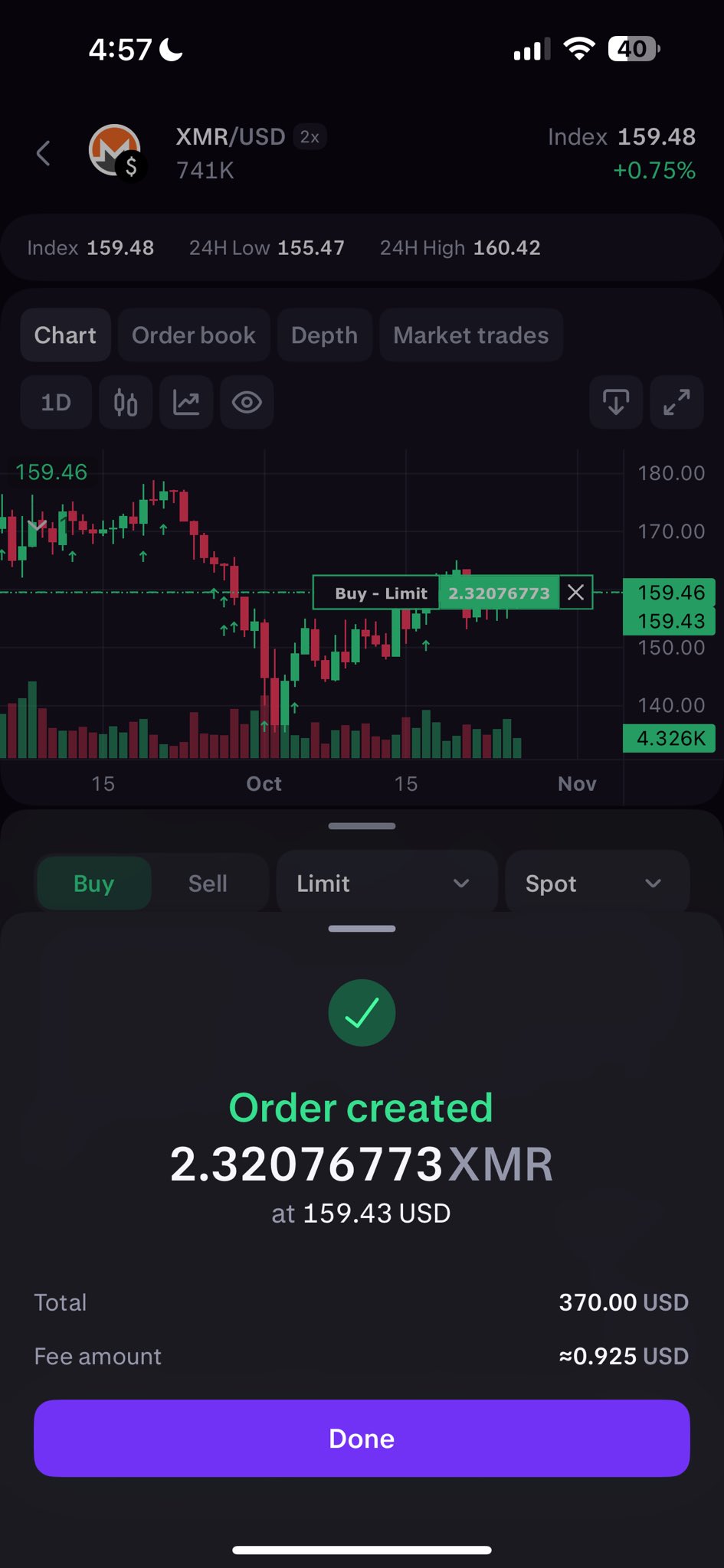The height and width of the screenshot is (1568, 724).
Task: Cancel the Buy-Limit order on the chart
Action: 575,593
